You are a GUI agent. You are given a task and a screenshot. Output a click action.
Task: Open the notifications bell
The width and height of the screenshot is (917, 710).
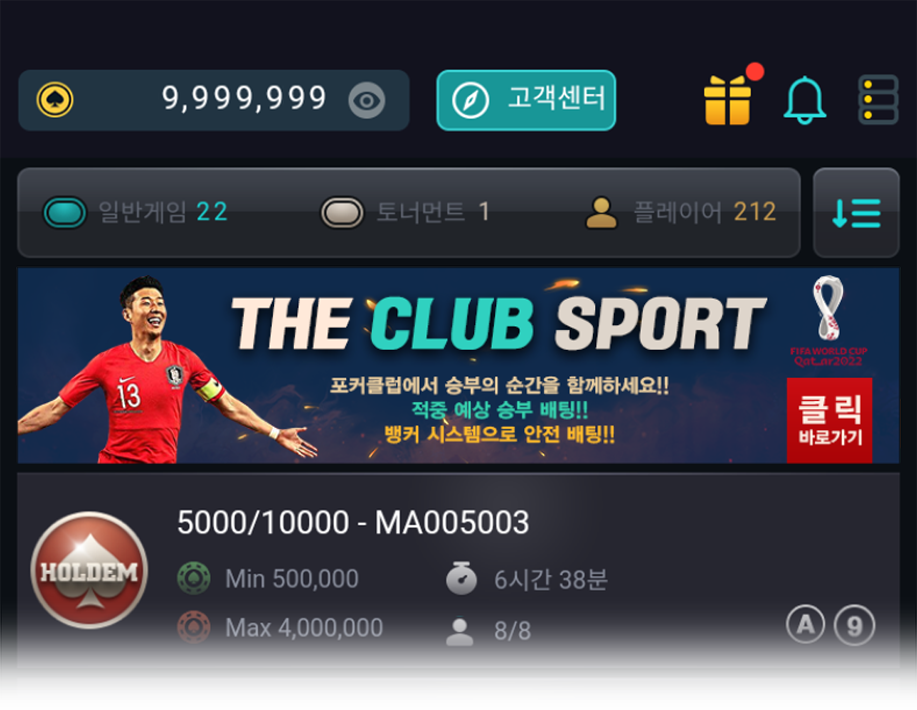(x=805, y=100)
